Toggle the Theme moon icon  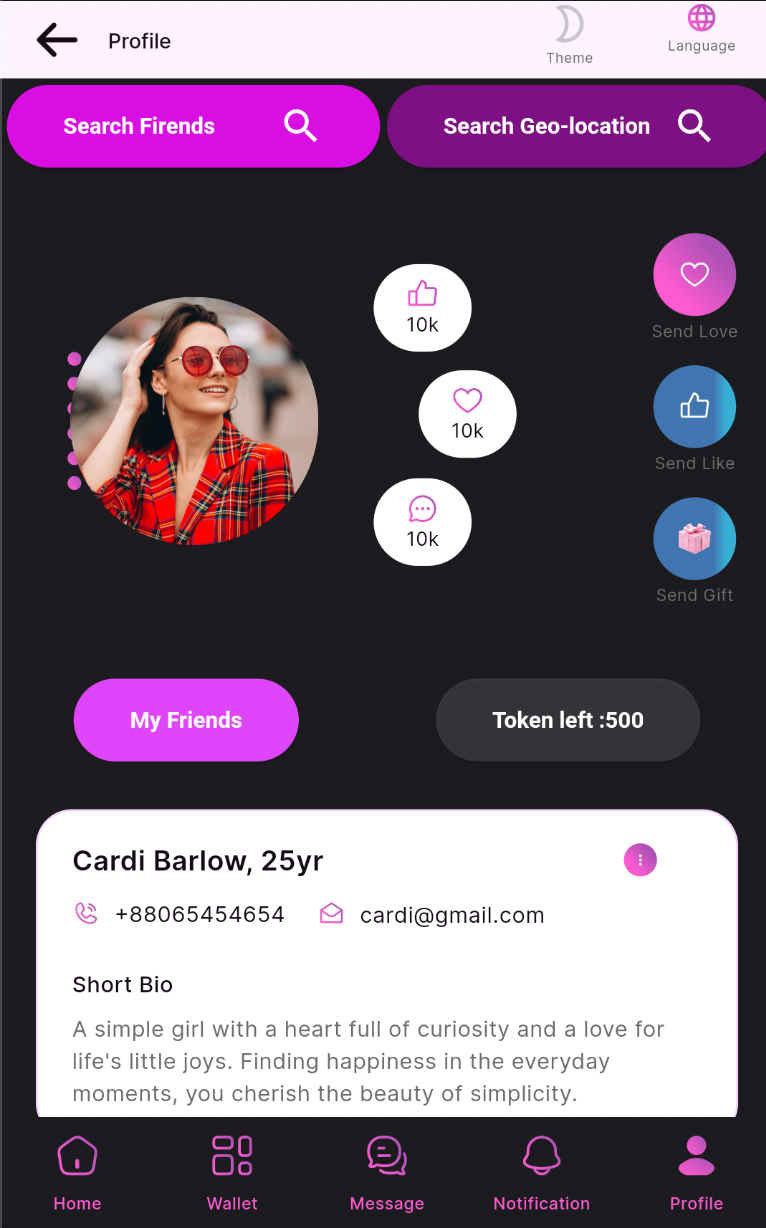click(x=569, y=26)
